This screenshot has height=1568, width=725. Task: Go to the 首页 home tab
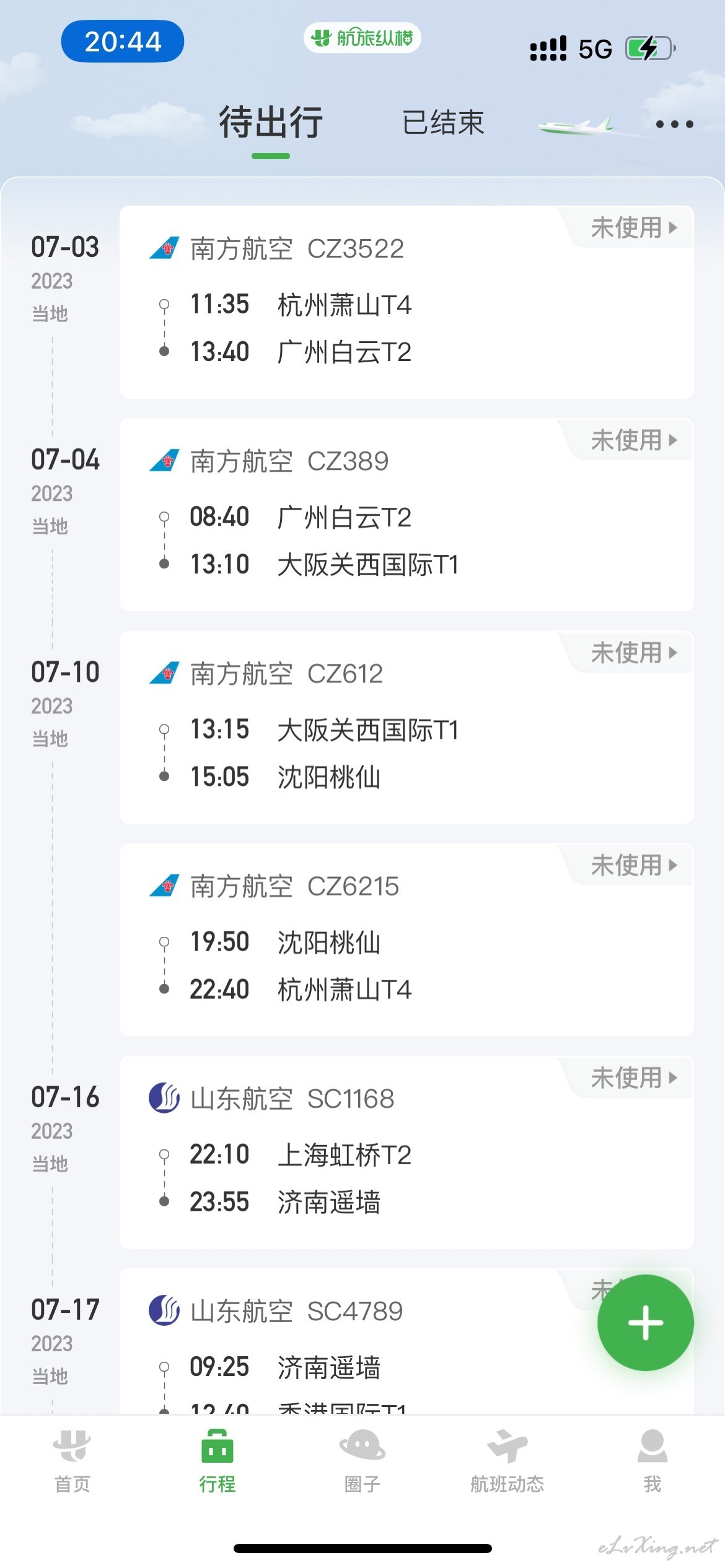(72, 1461)
